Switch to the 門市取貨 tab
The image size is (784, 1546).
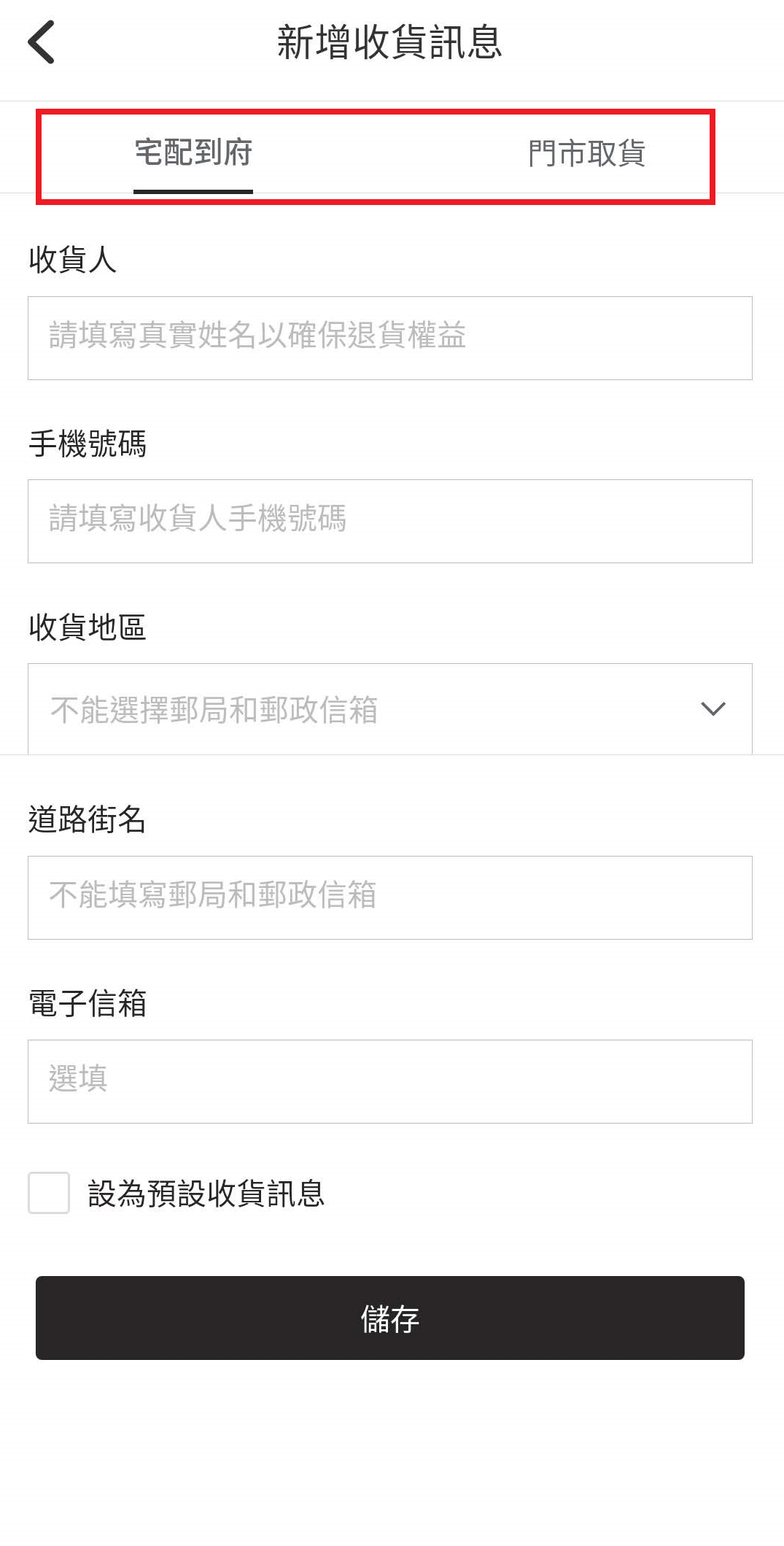coord(586,154)
